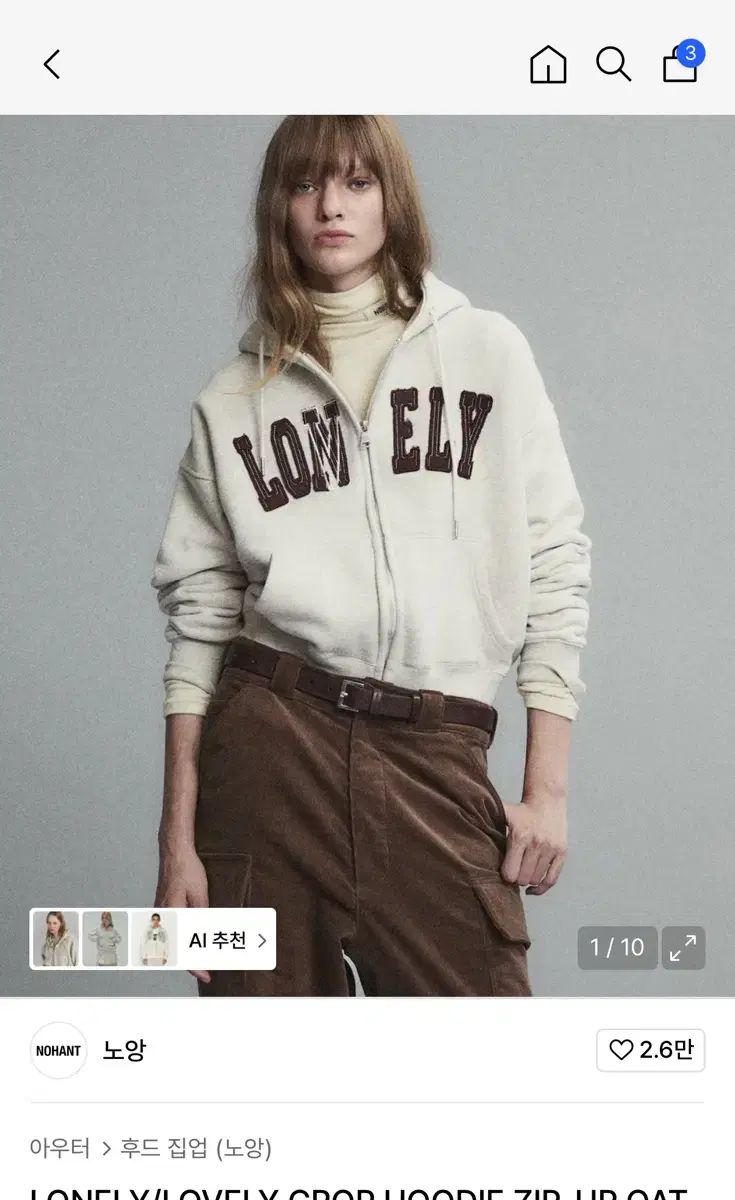Like the brand with the 2.6만 heart
Viewport: 735px width, 1200px height.
pyautogui.click(x=651, y=1050)
